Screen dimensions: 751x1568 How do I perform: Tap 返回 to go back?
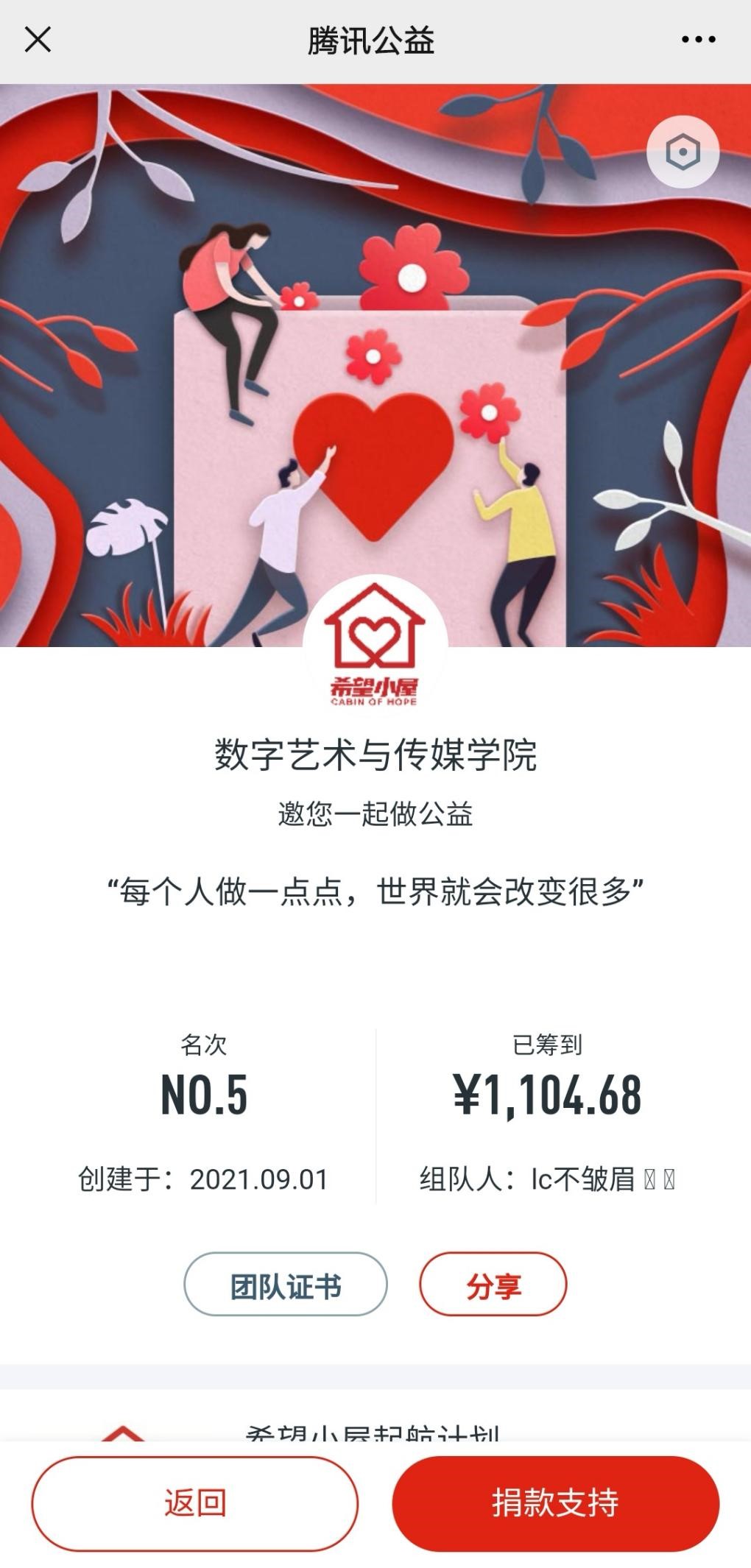(x=195, y=1502)
